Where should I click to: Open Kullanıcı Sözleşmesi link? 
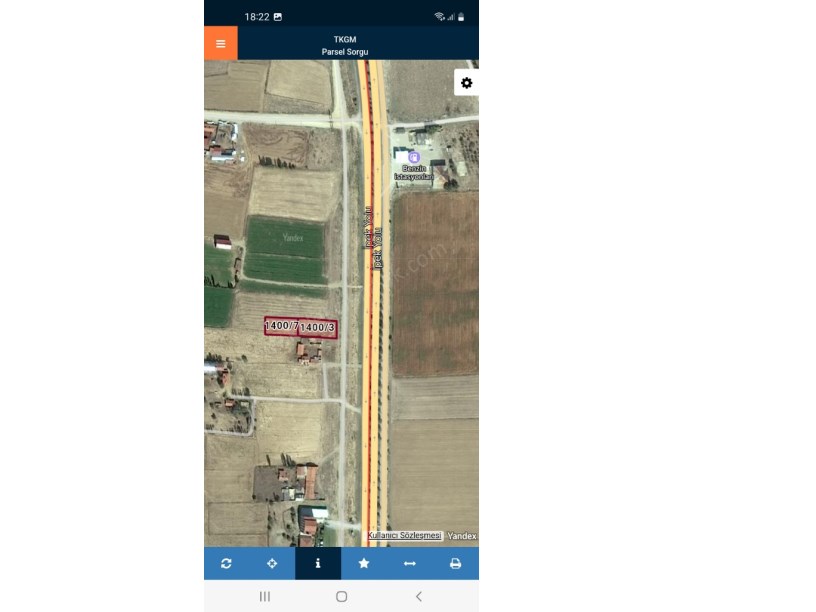404,536
